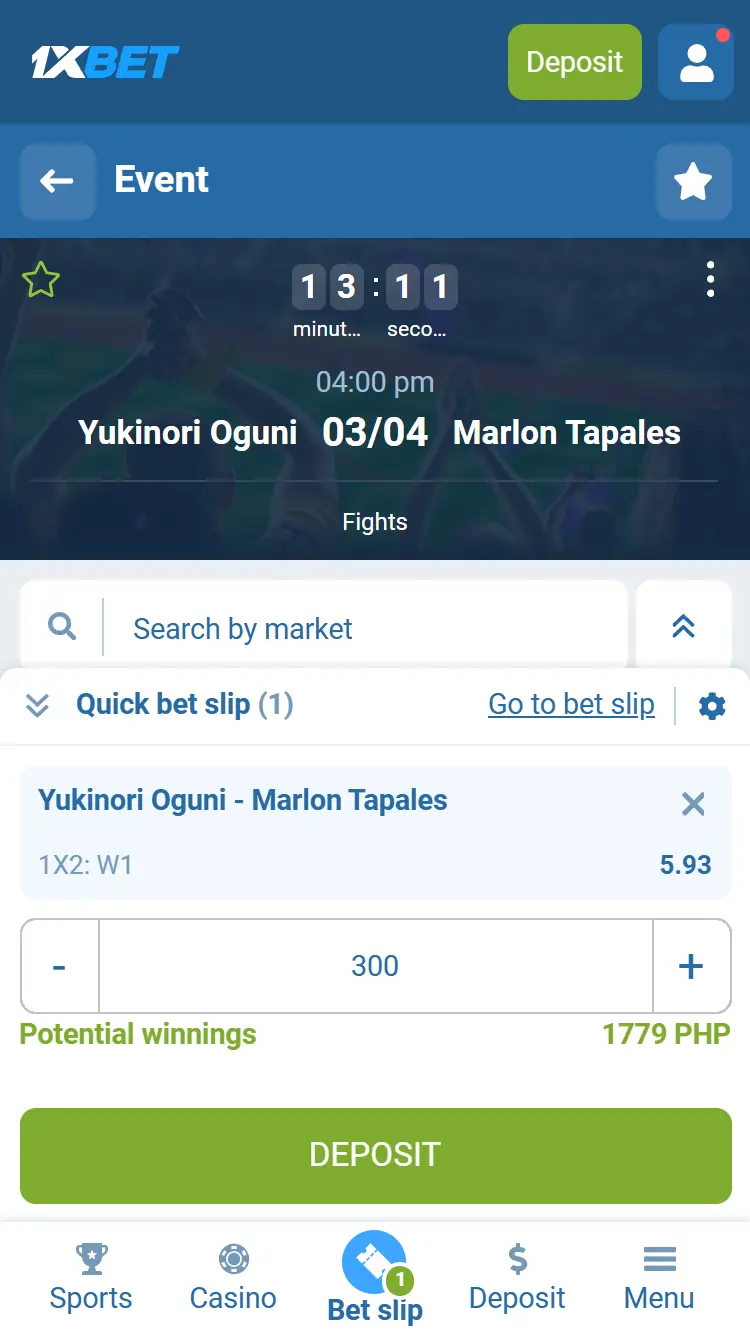Toggle the green star next to the timer
This screenshot has height=1334, width=750.
pyautogui.click(x=41, y=280)
